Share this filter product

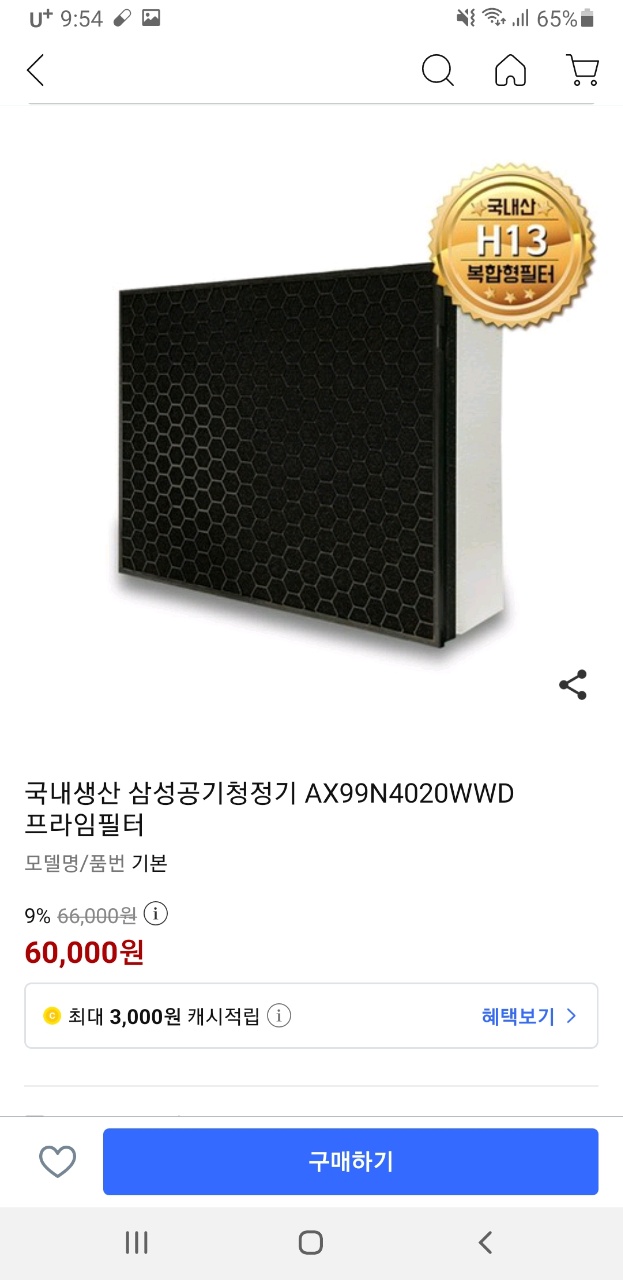pyautogui.click(x=573, y=685)
